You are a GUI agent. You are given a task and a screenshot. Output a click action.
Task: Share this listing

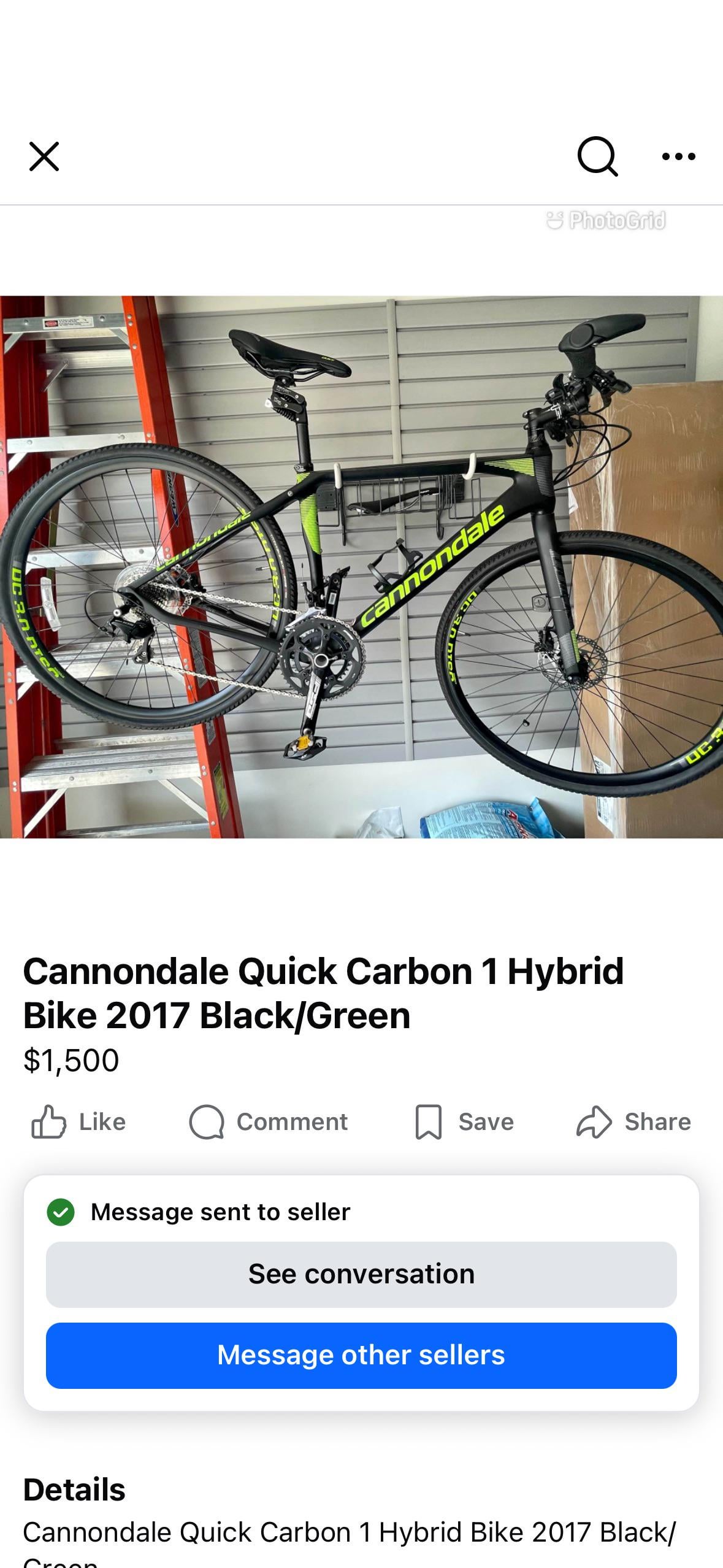pos(633,1122)
